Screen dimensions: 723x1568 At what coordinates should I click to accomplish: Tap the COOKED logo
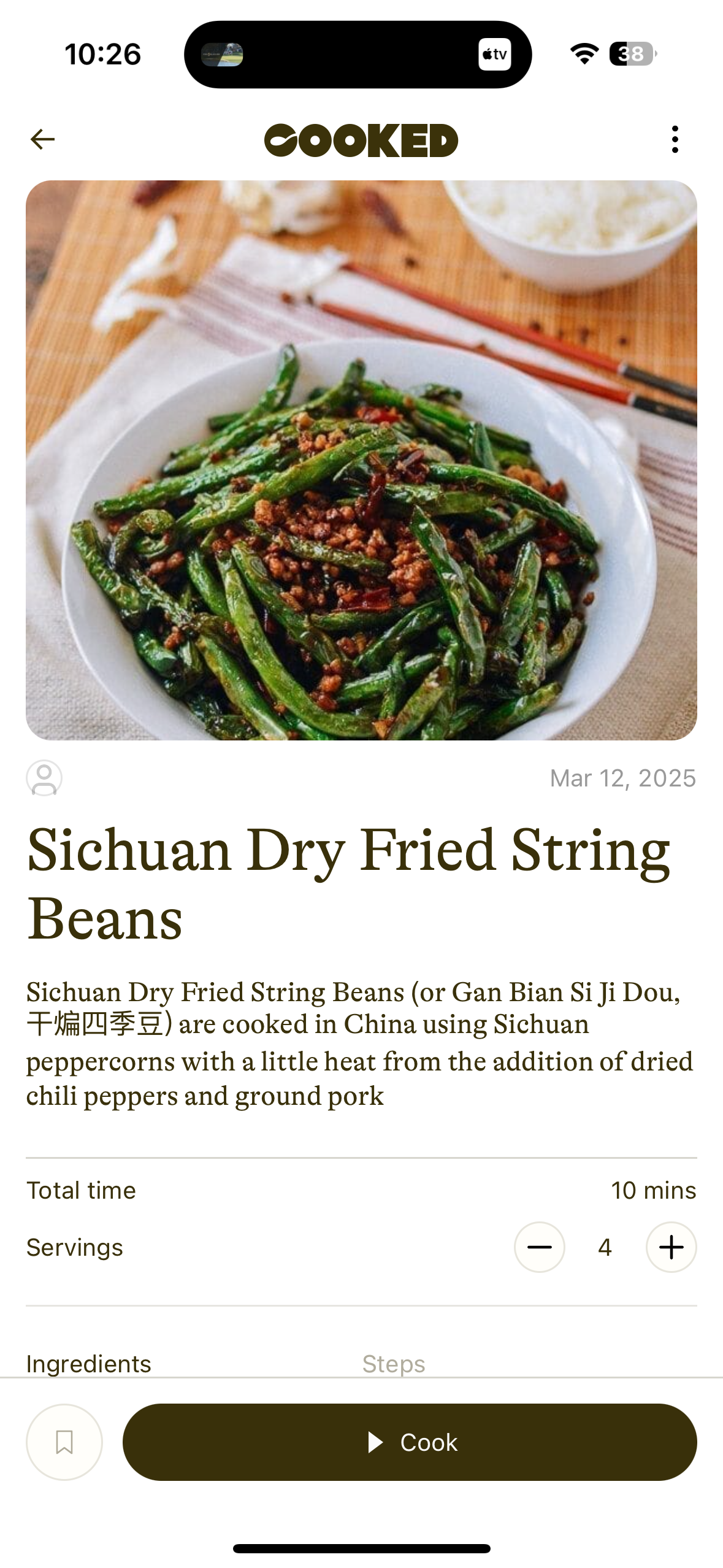(x=361, y=139)
